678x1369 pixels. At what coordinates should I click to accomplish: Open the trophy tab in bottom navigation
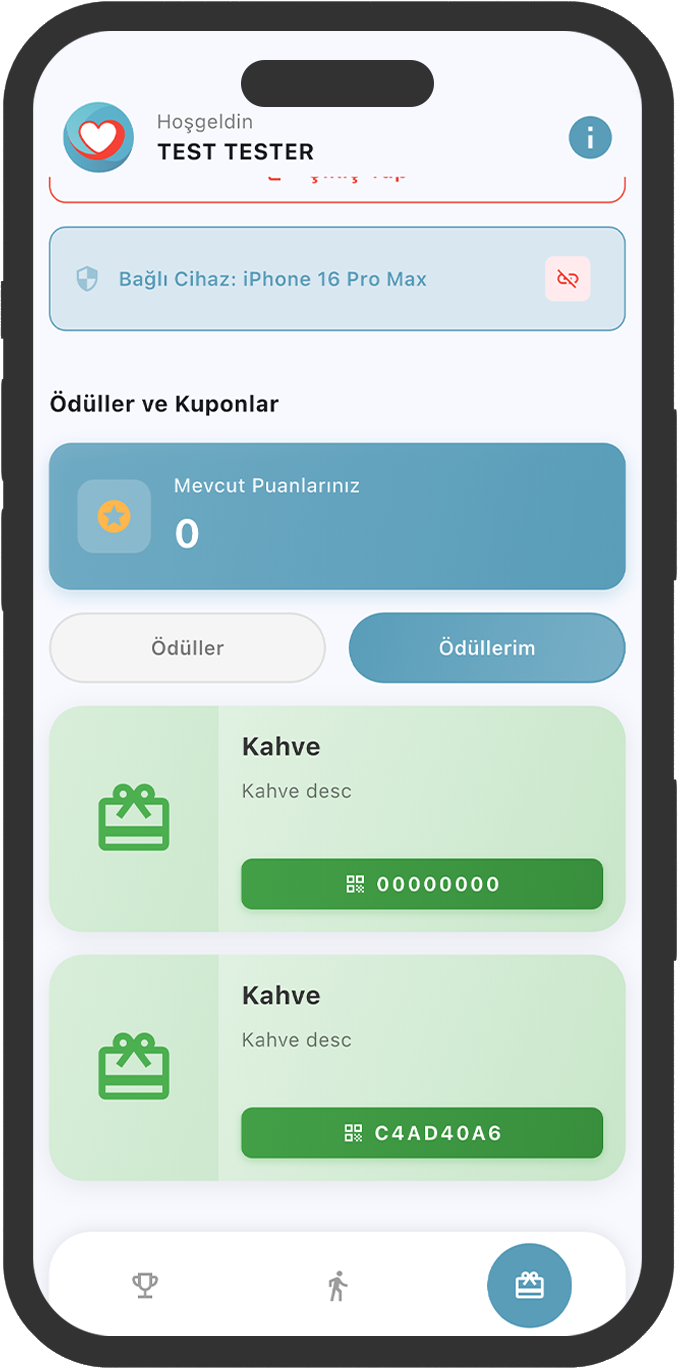click(146, 1285)
